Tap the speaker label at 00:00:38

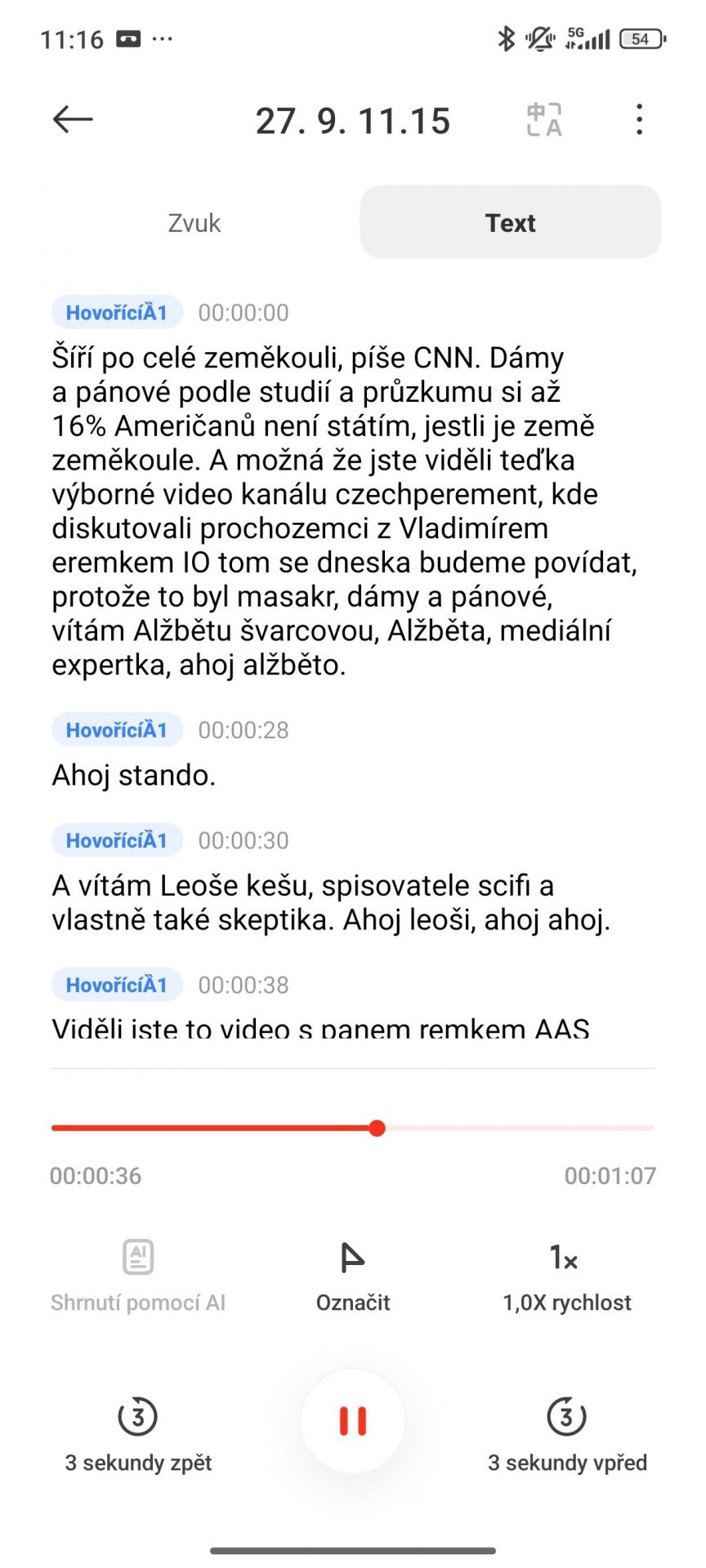tap(117, 985)
